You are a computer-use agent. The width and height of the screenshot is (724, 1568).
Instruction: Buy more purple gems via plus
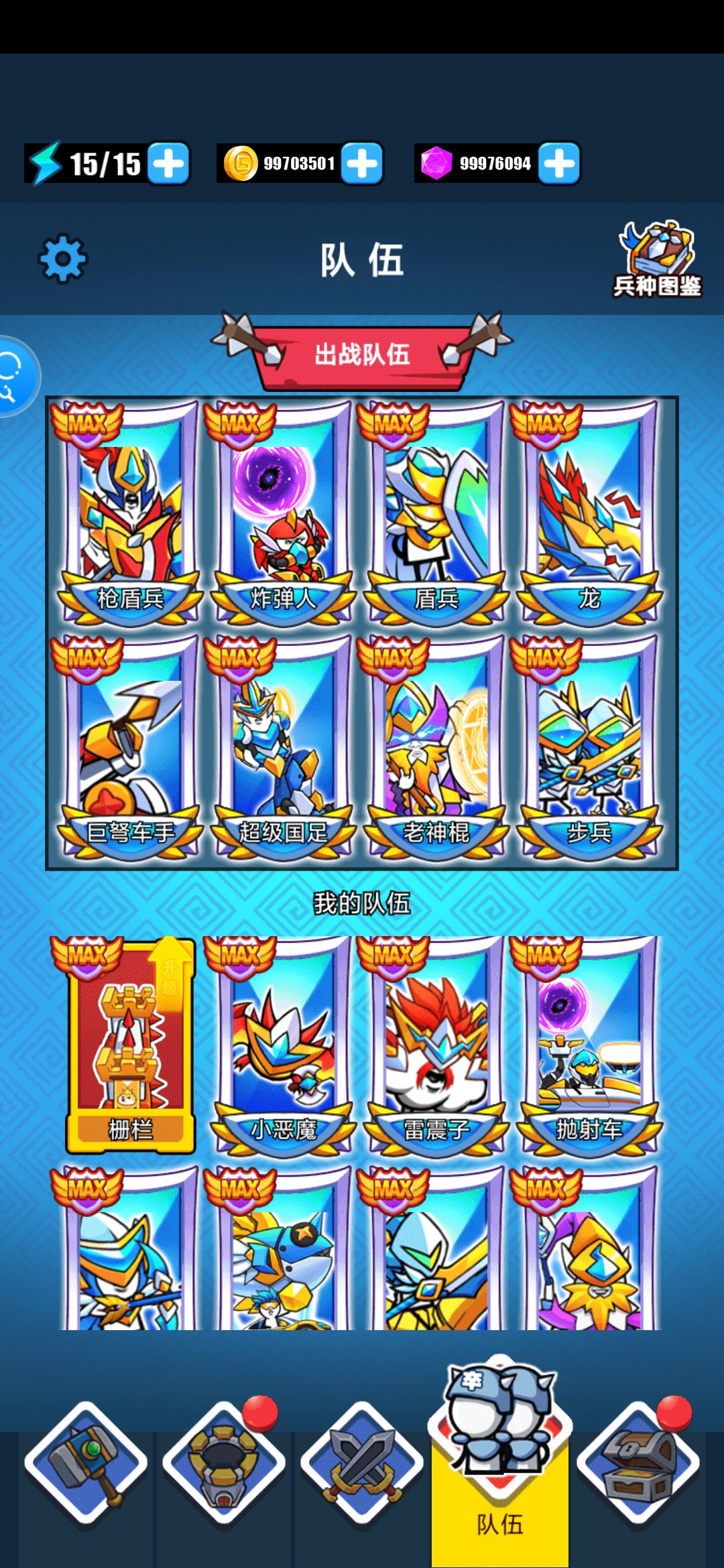559,163
